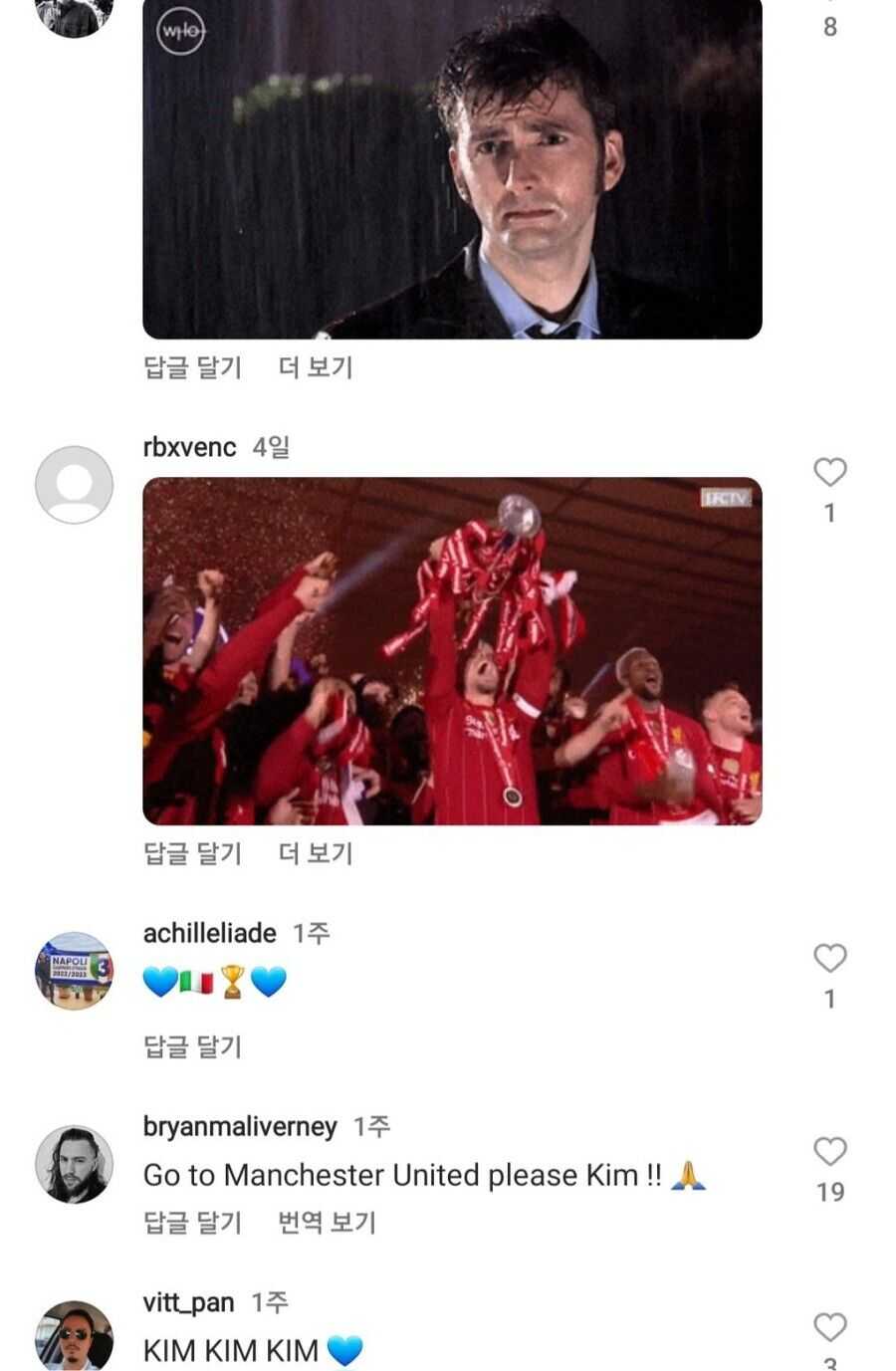Tap 더 보기 under rbxvenc's GIF

tap(315, 853)
